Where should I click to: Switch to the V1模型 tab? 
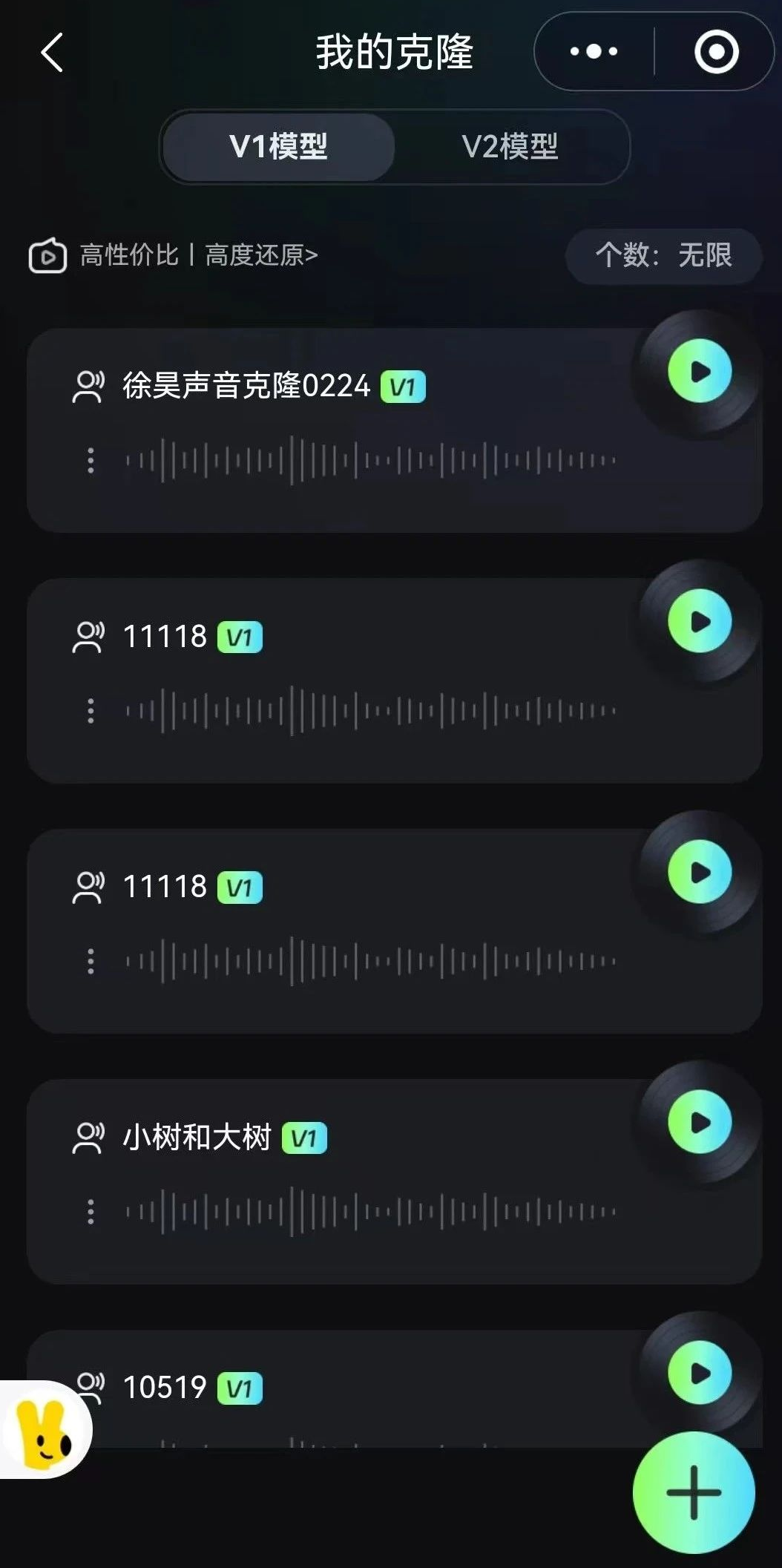278,146
